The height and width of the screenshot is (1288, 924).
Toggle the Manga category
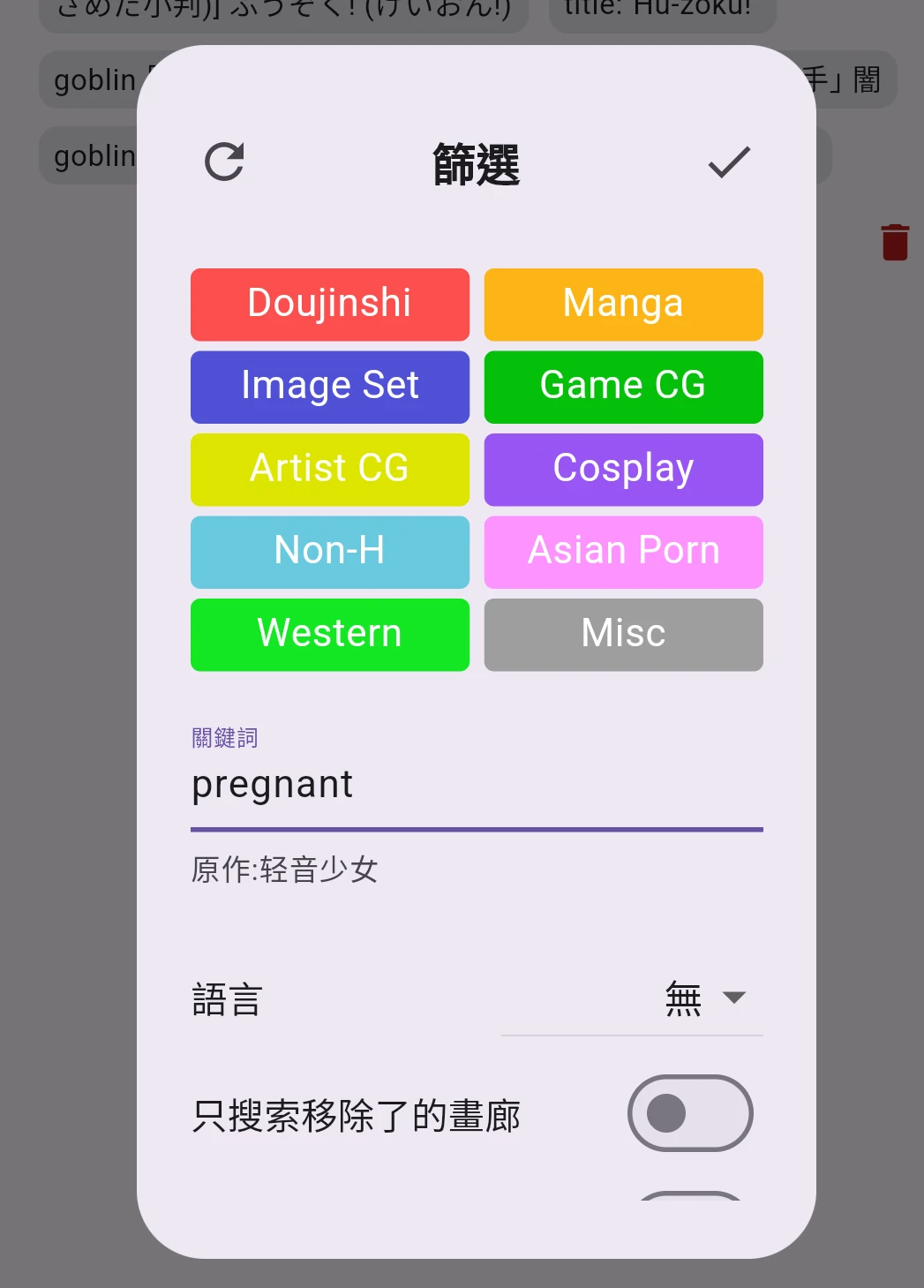623,305
